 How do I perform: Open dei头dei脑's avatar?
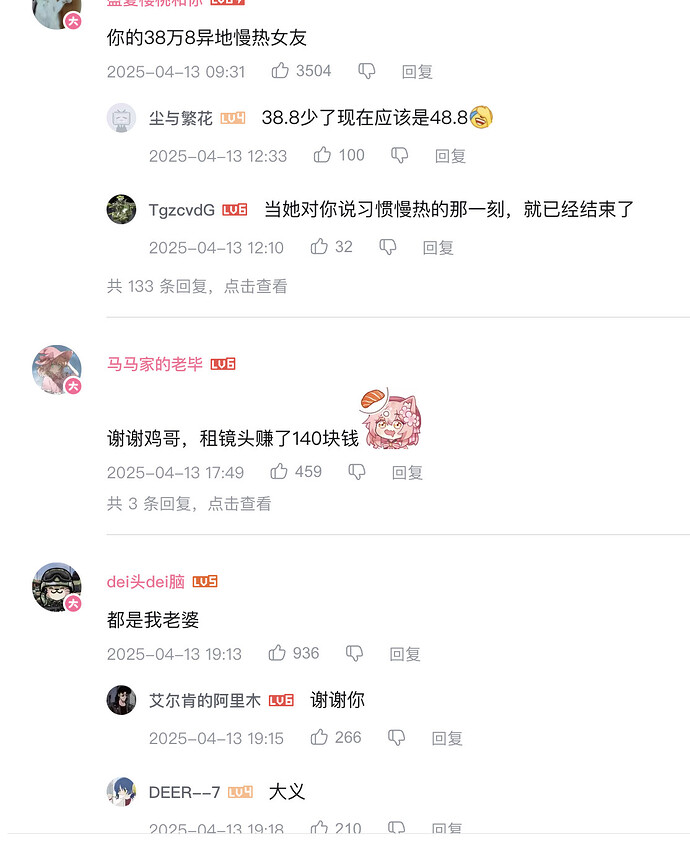[x=56, y=587]
